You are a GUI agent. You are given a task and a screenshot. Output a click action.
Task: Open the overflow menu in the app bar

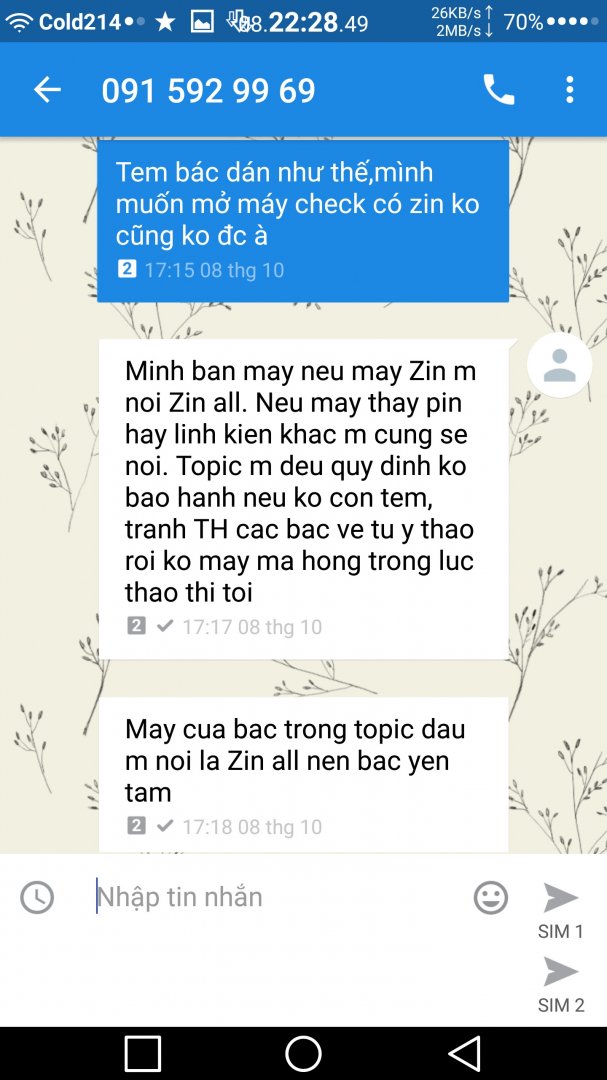(x=569, y=90)
